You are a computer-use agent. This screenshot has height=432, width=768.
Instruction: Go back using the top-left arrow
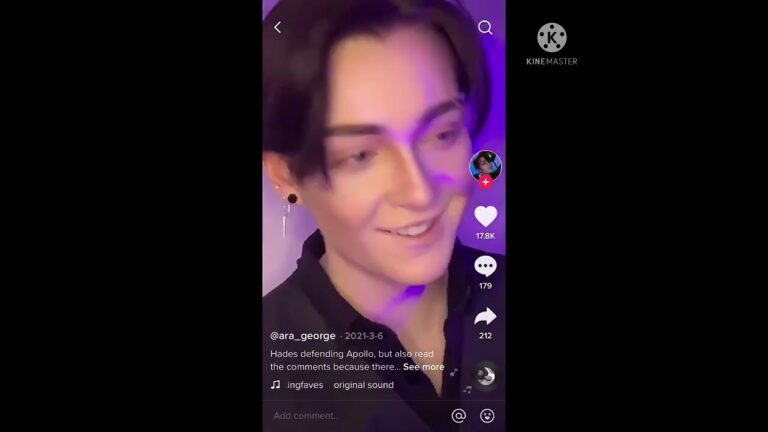(277, 28)
